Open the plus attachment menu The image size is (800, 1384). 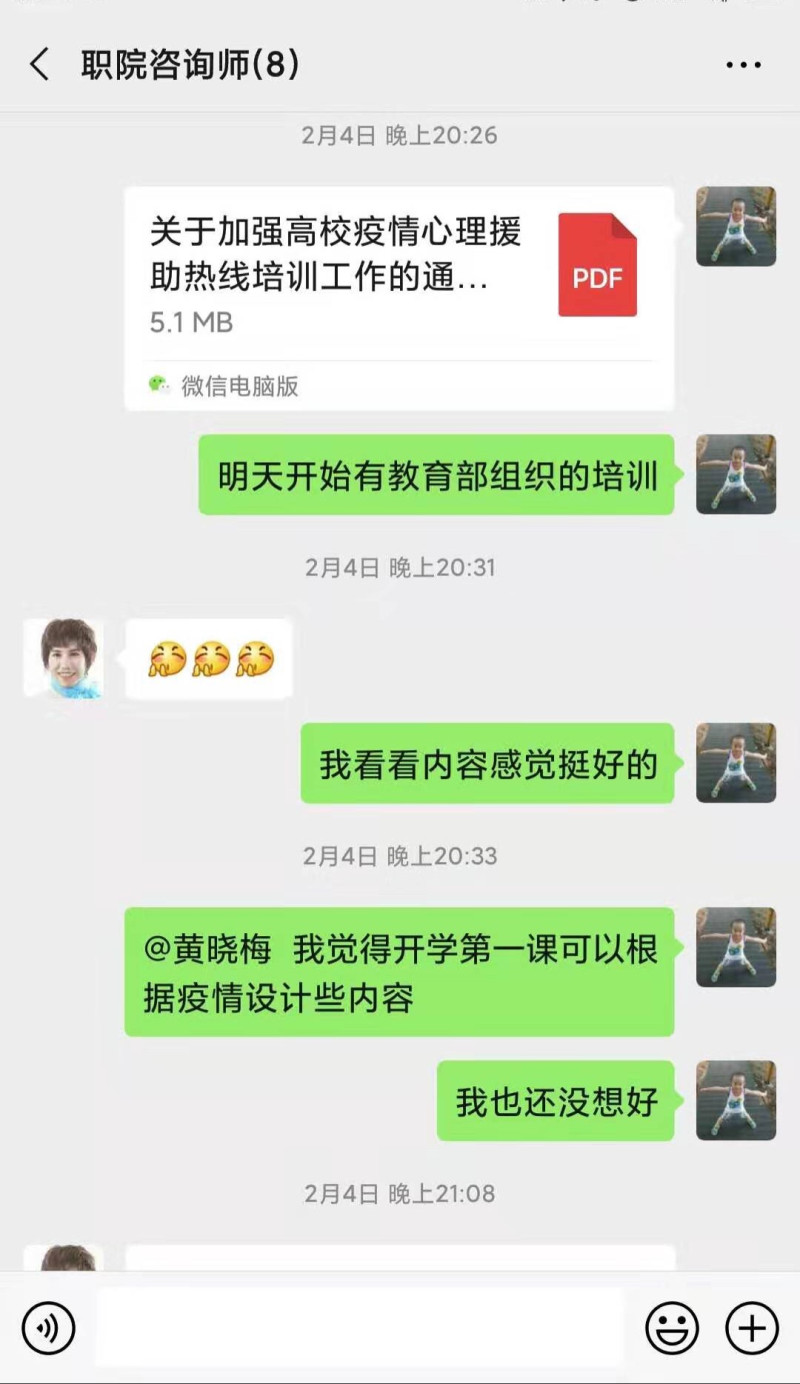751,1328
